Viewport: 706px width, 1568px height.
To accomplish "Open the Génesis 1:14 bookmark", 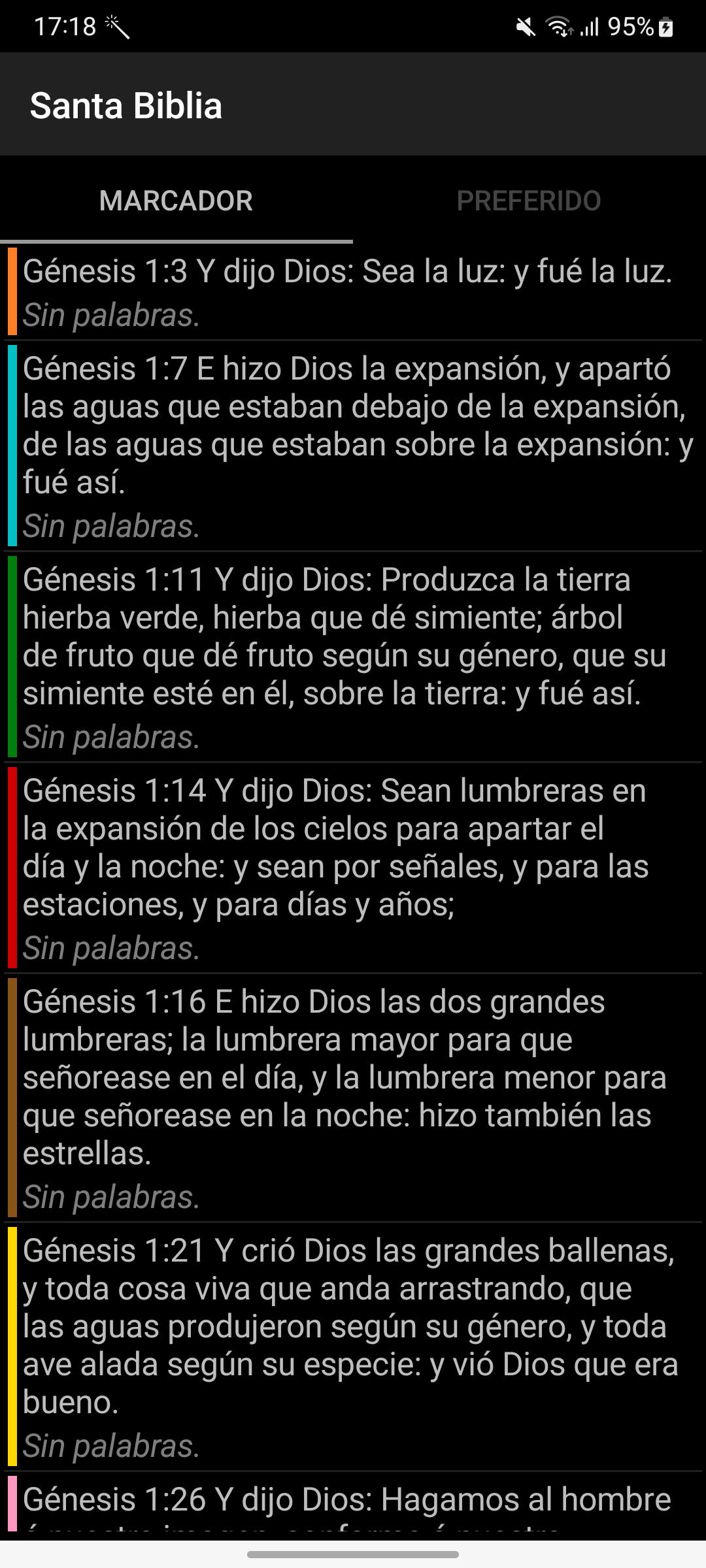I will pos(353,868).
